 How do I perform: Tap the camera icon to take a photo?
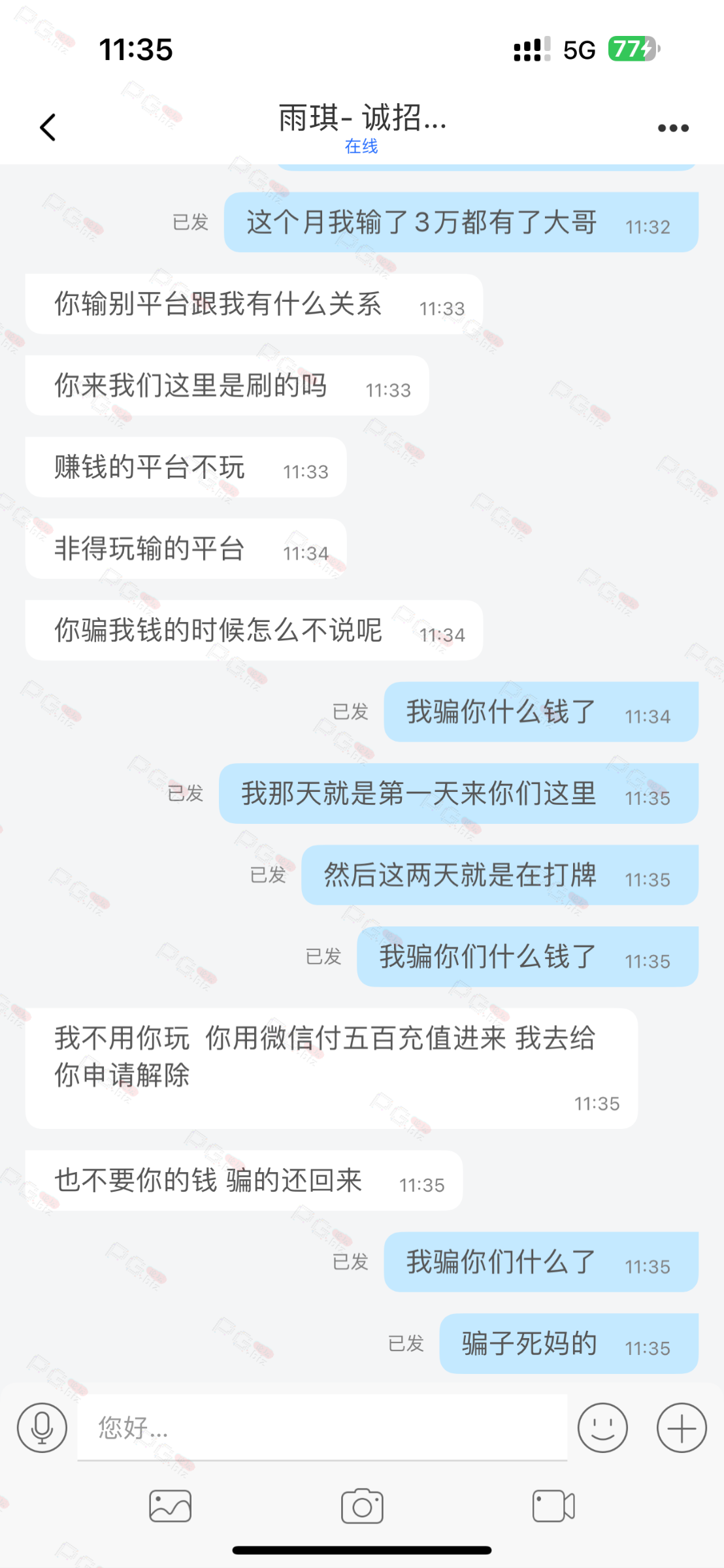[x=362, y=1506]
